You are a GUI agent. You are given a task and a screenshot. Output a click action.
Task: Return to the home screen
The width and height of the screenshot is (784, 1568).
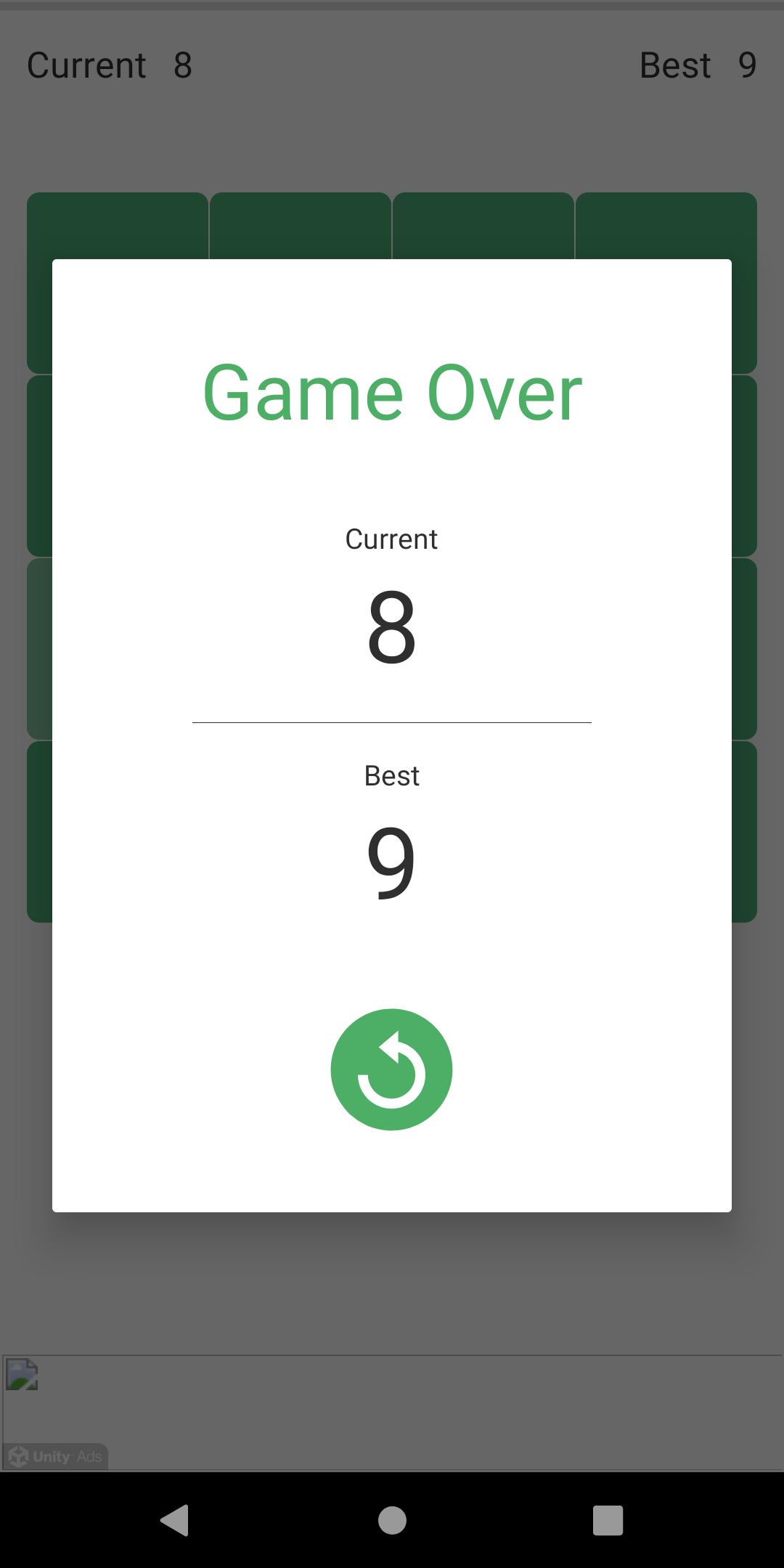(x=392, y=1520)
